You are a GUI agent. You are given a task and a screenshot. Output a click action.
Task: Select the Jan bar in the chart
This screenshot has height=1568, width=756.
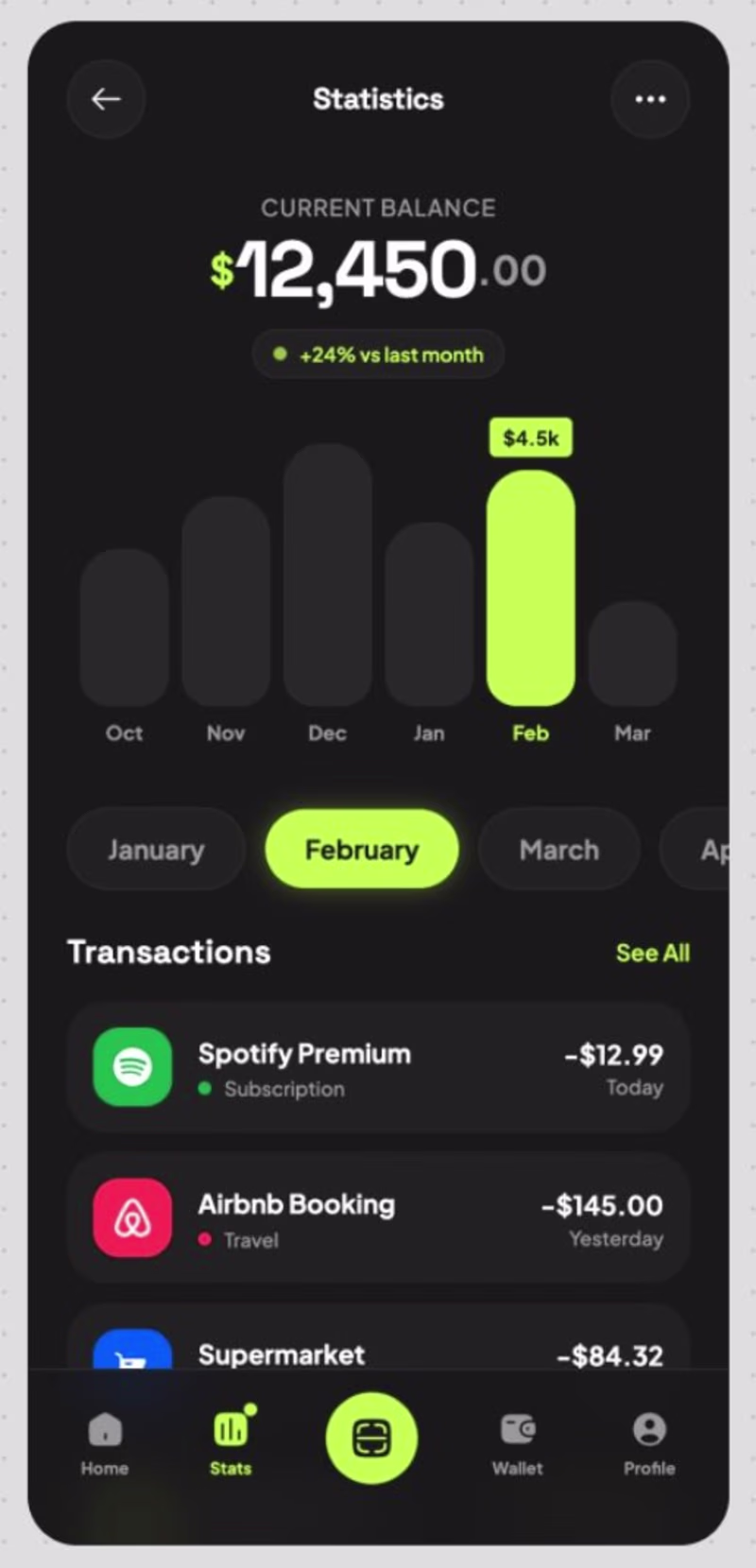429,614
